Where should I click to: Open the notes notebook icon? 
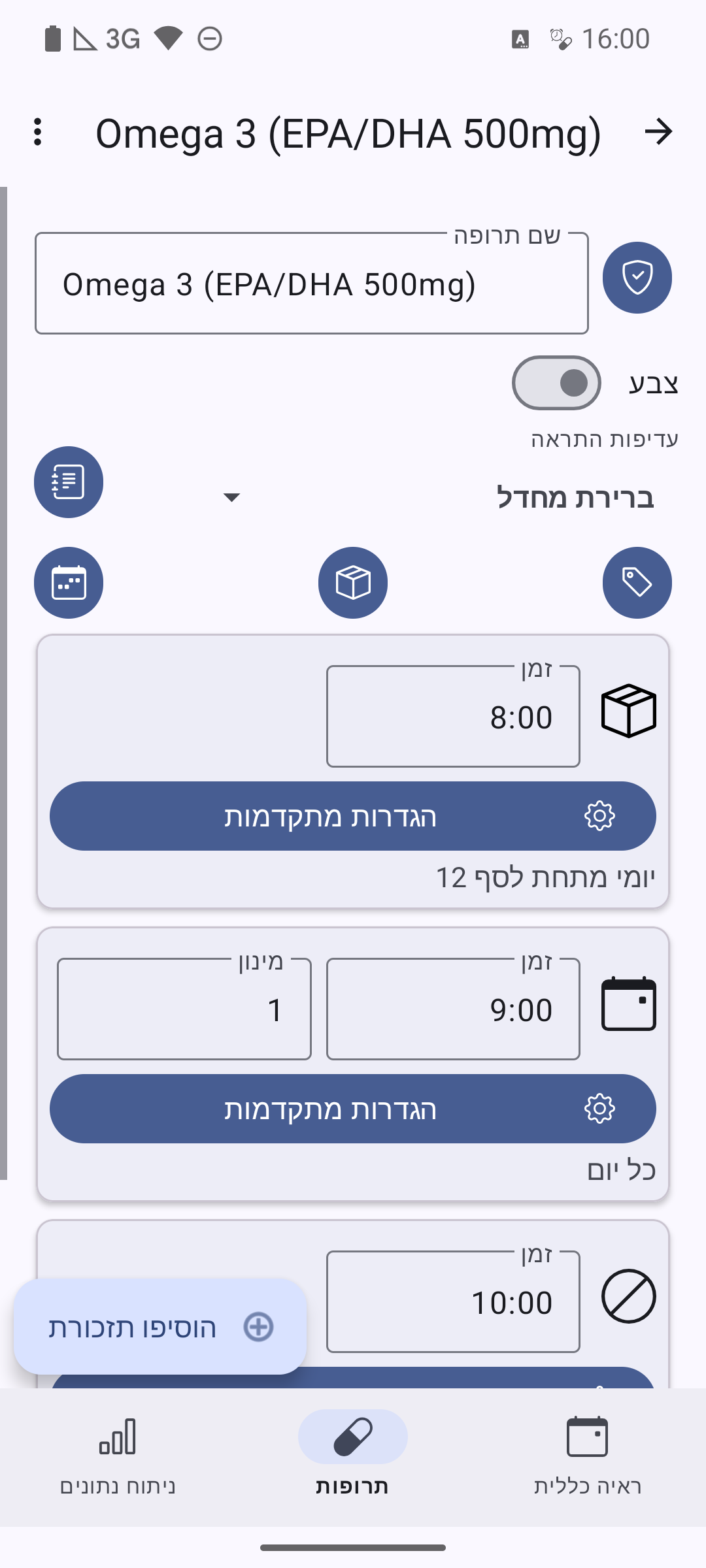69,482
